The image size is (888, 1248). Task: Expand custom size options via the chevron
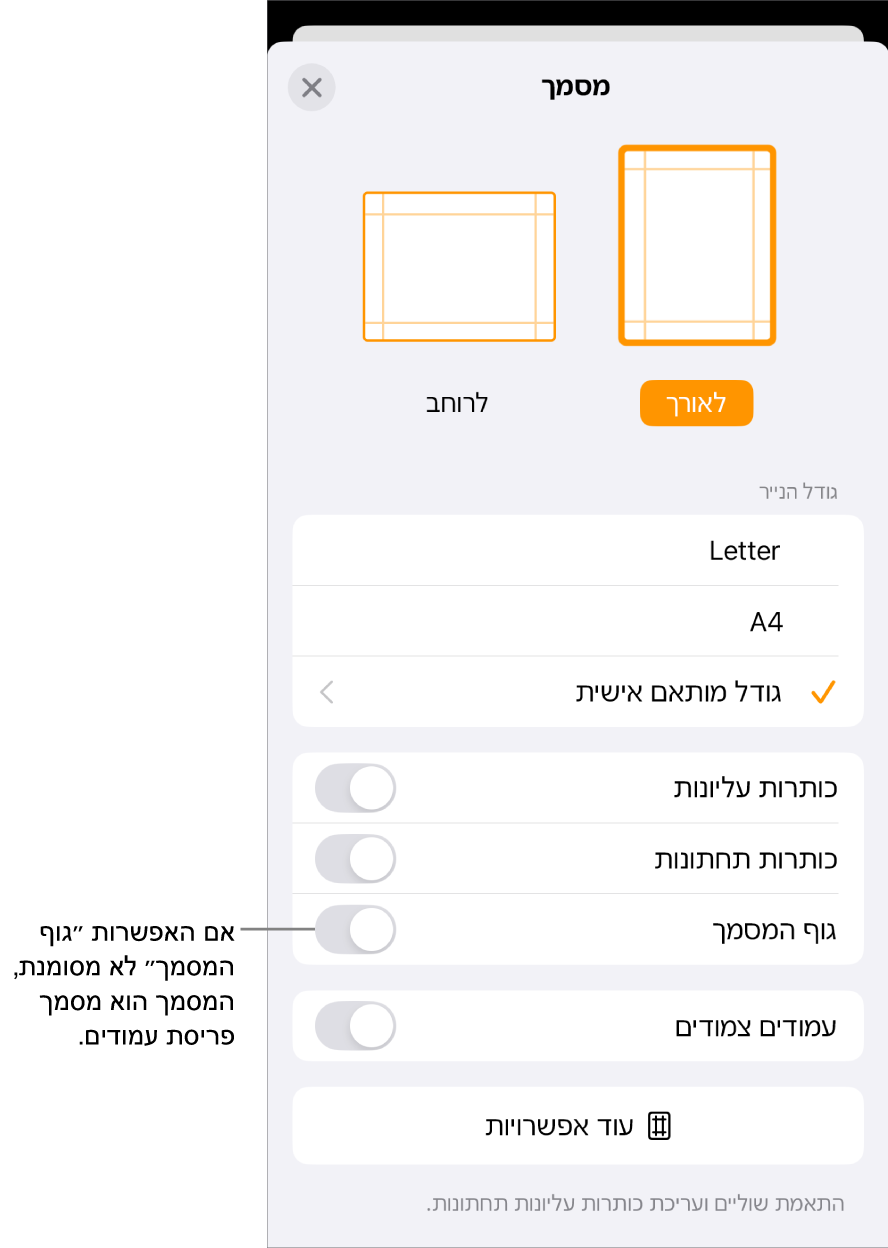pyautogui.click(x=325, y=691)
